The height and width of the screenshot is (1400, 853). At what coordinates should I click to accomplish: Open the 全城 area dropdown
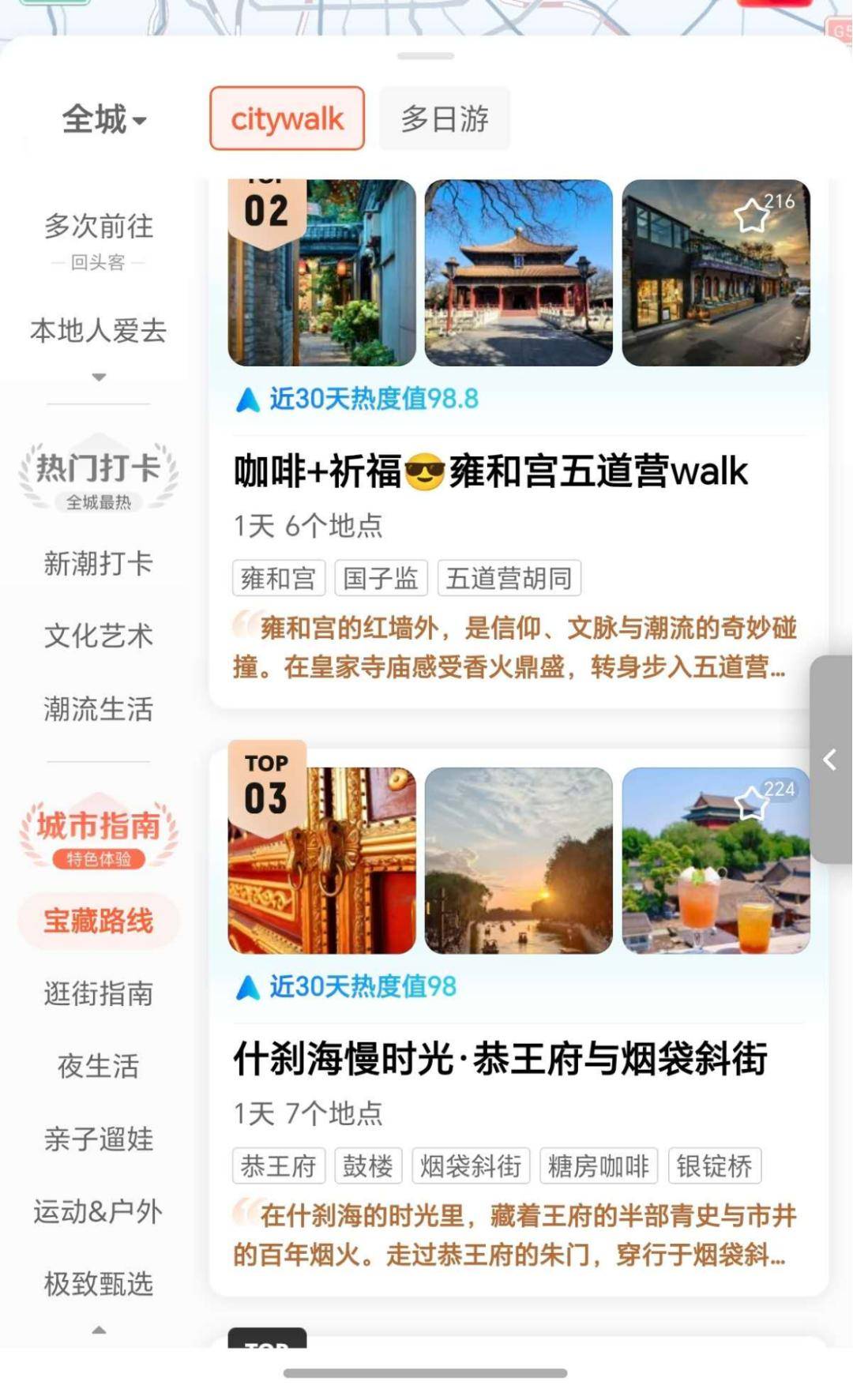pyautogui.click(x=104, y=120)
